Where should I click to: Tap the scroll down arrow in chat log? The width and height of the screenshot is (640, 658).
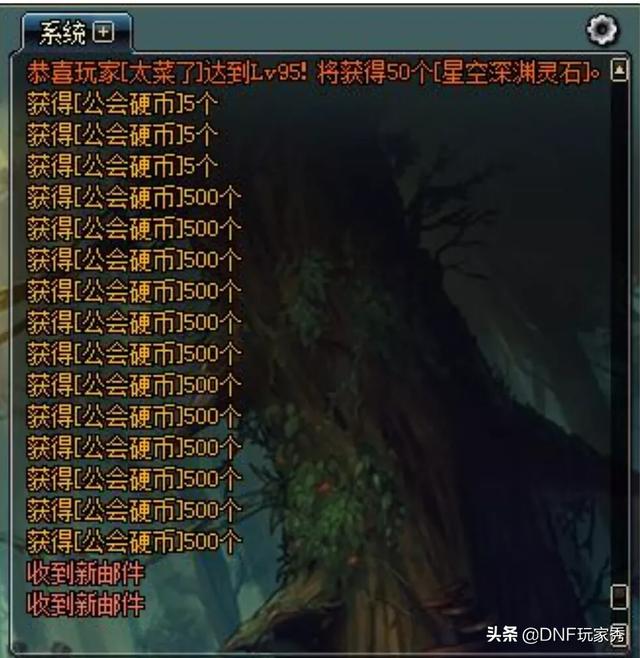coord(619,632)
